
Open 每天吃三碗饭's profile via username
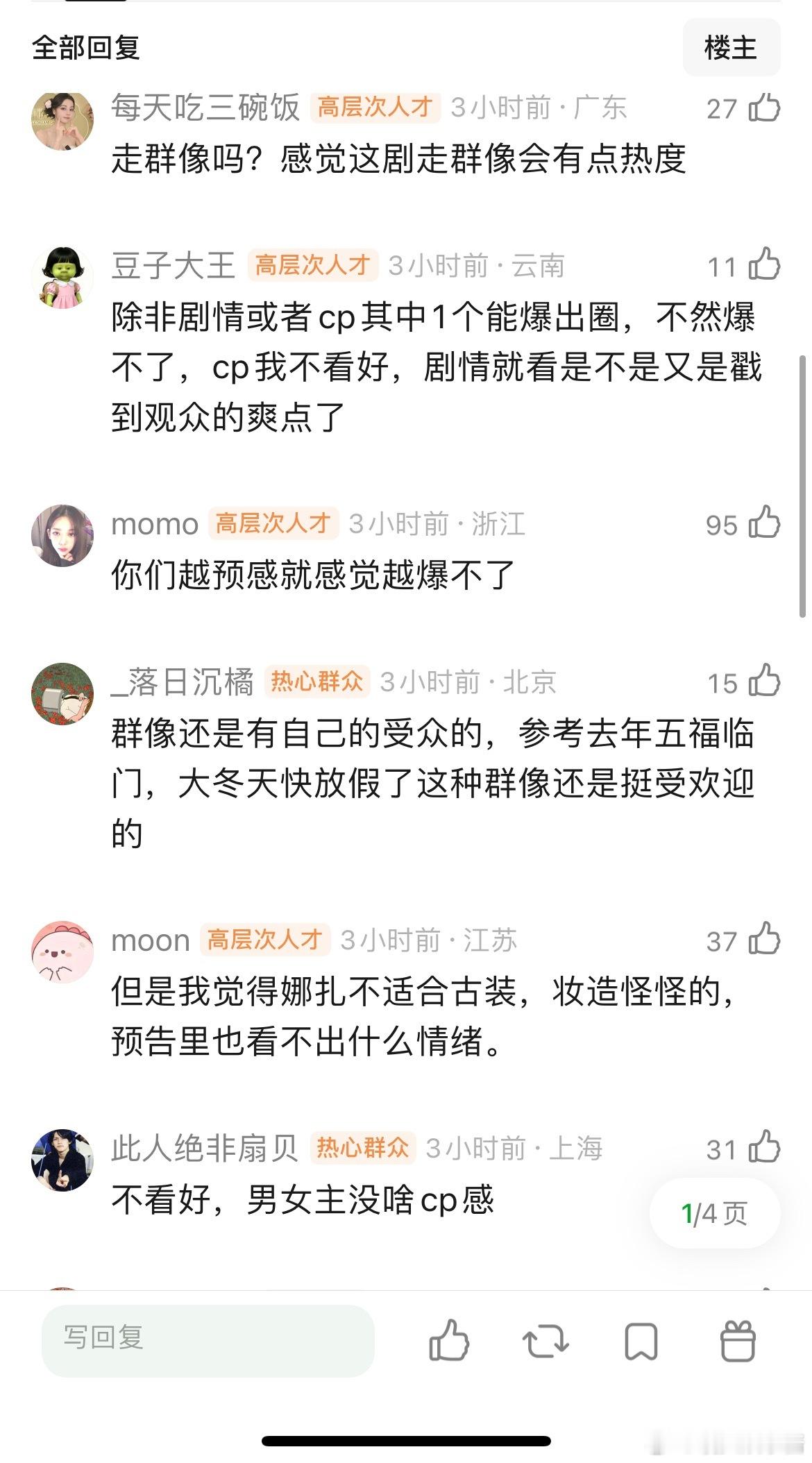pyautogui.click(x=205, y=108)
